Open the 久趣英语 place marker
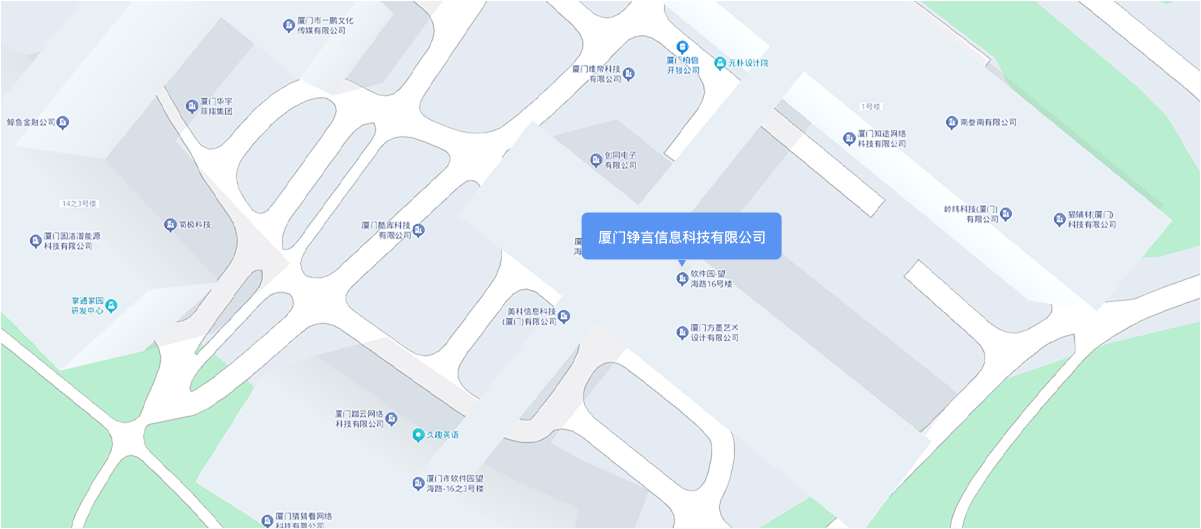Image resolution: width=1201 pixels, height=529 pixels. click(418, 435)
